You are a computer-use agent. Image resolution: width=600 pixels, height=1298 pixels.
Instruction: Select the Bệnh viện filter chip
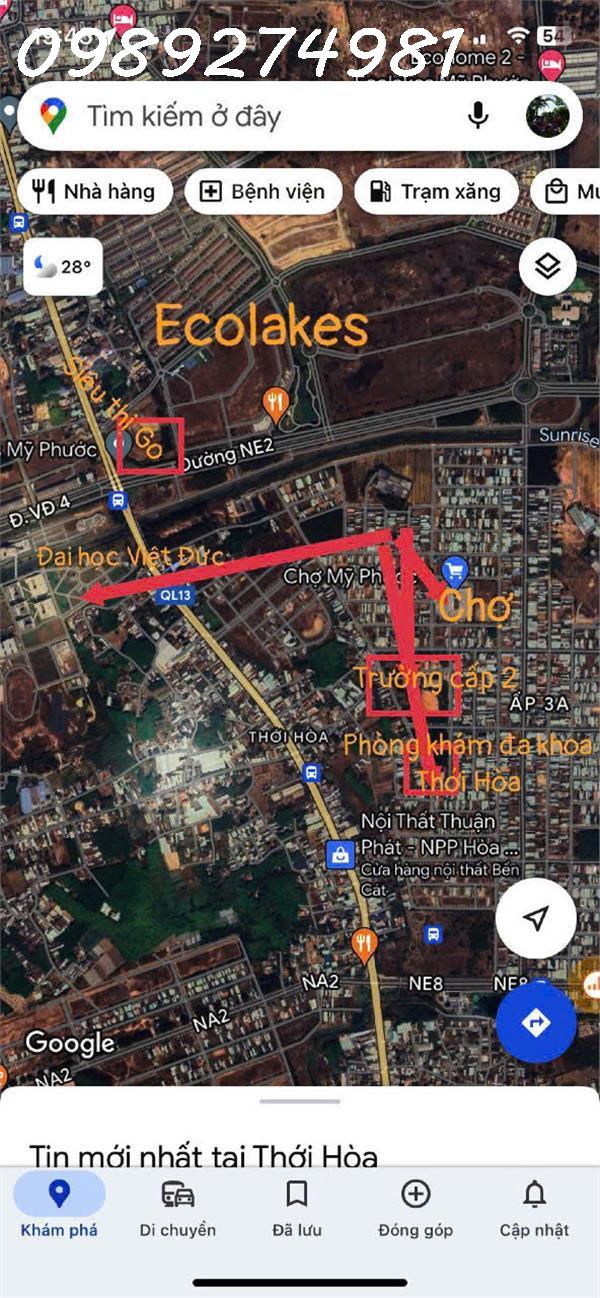(x=264, y=192)
